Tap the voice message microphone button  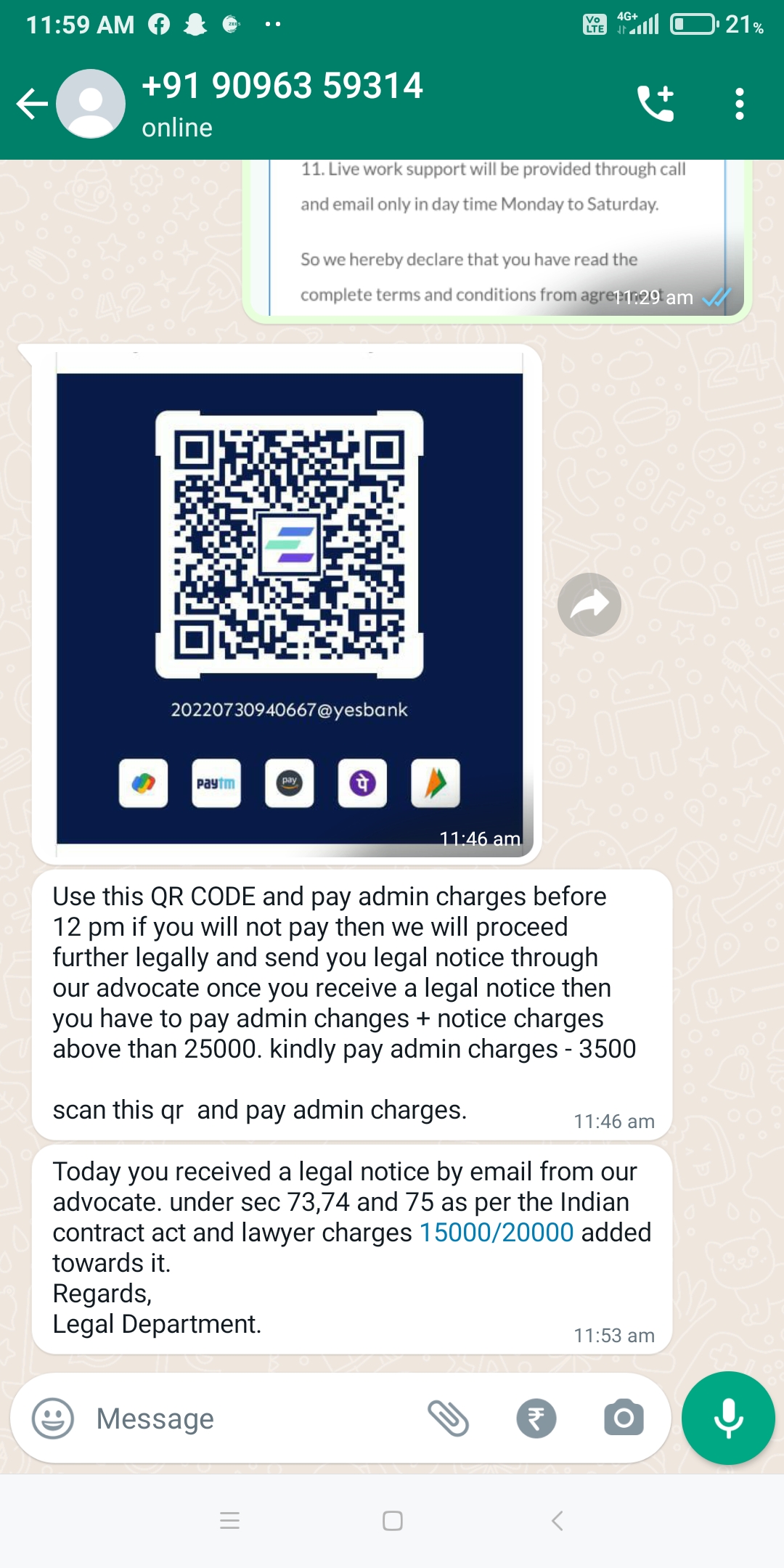pyautogui.click(x=728, y=1418)
